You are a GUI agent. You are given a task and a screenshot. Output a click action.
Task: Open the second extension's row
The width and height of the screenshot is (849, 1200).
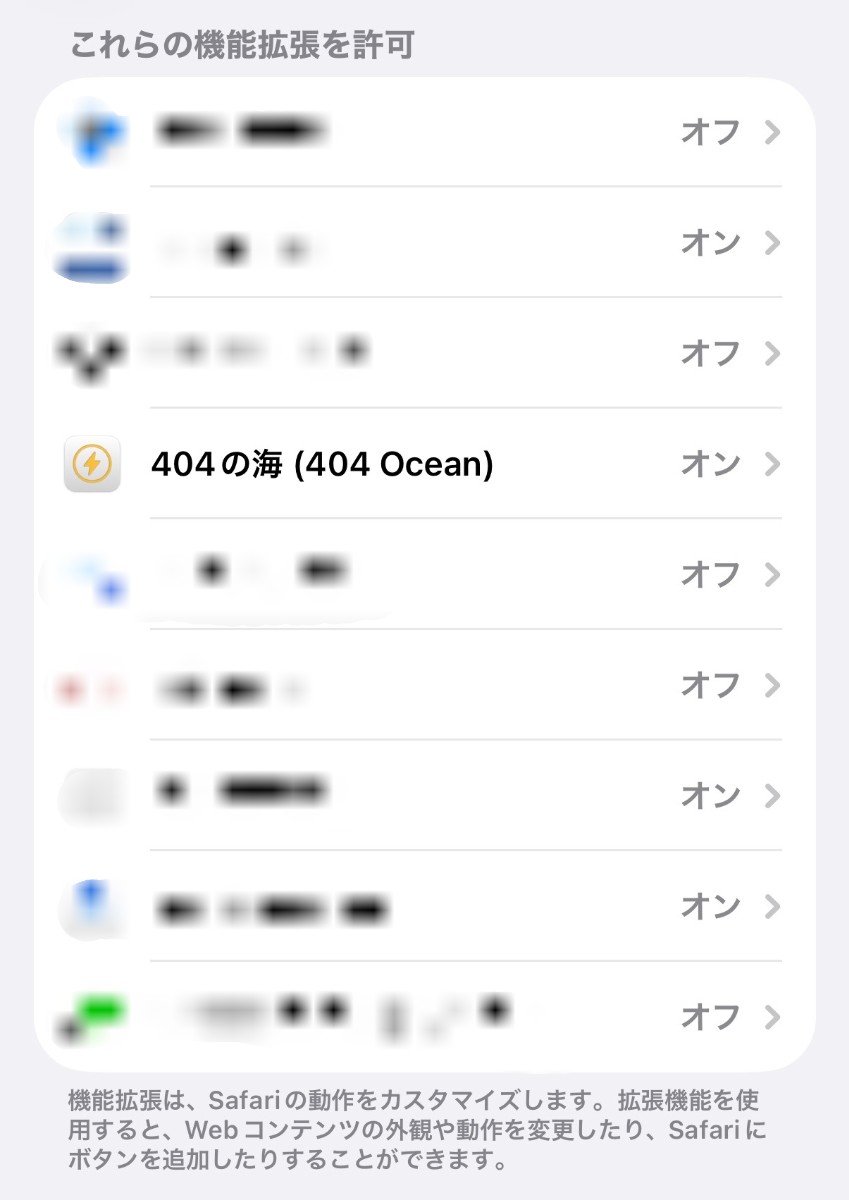(400, 243)
